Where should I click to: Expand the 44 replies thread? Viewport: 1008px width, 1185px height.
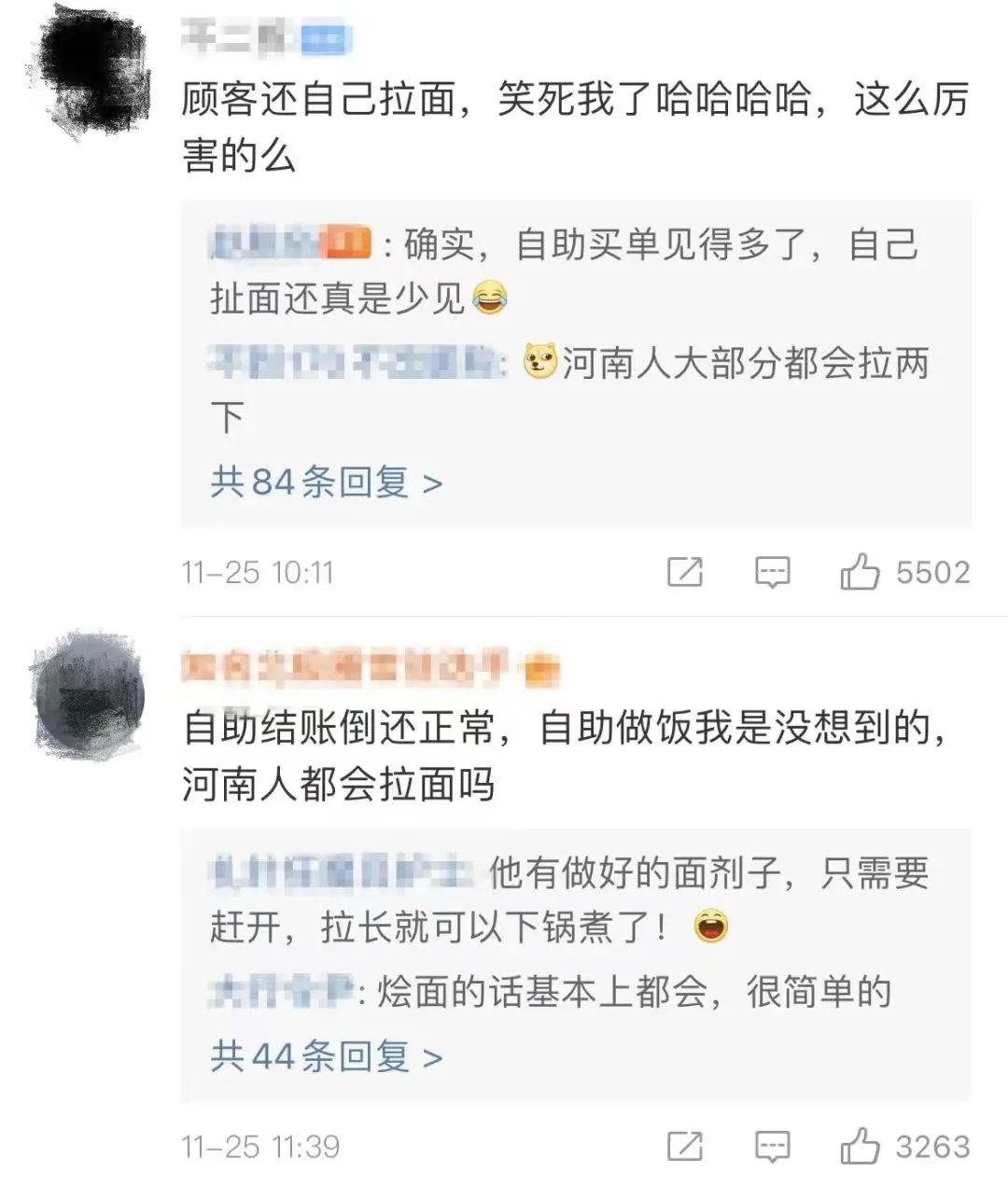click(x=326, y=1056)
